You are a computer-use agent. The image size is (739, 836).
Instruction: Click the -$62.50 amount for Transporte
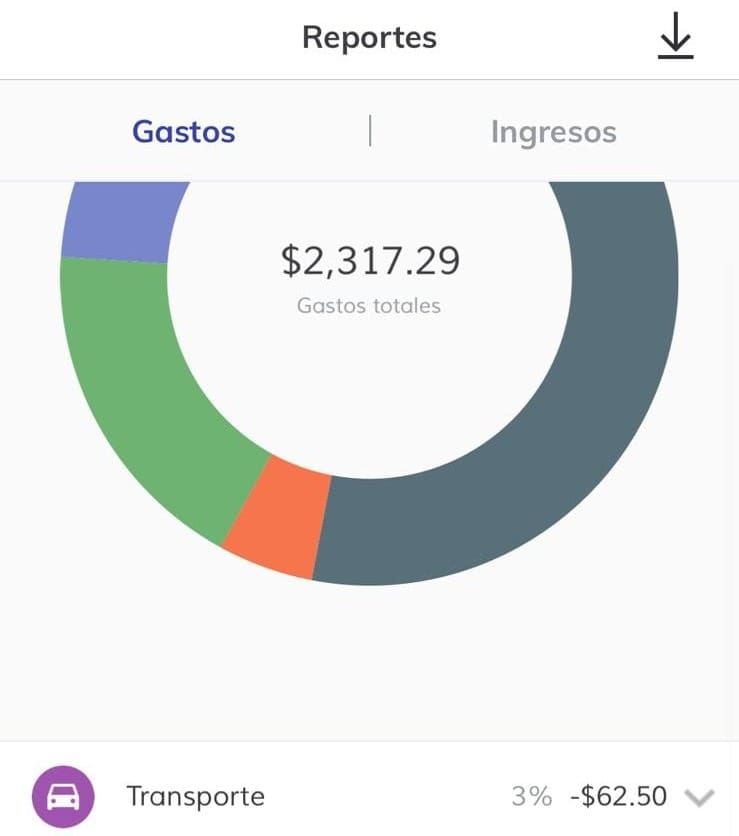617,797
